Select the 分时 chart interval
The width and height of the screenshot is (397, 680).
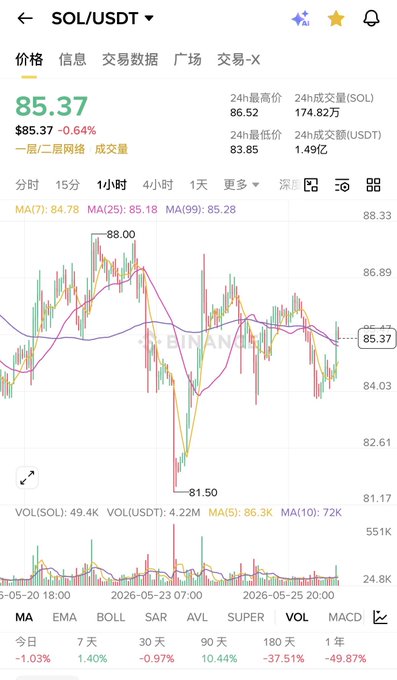tap(27, 185)
